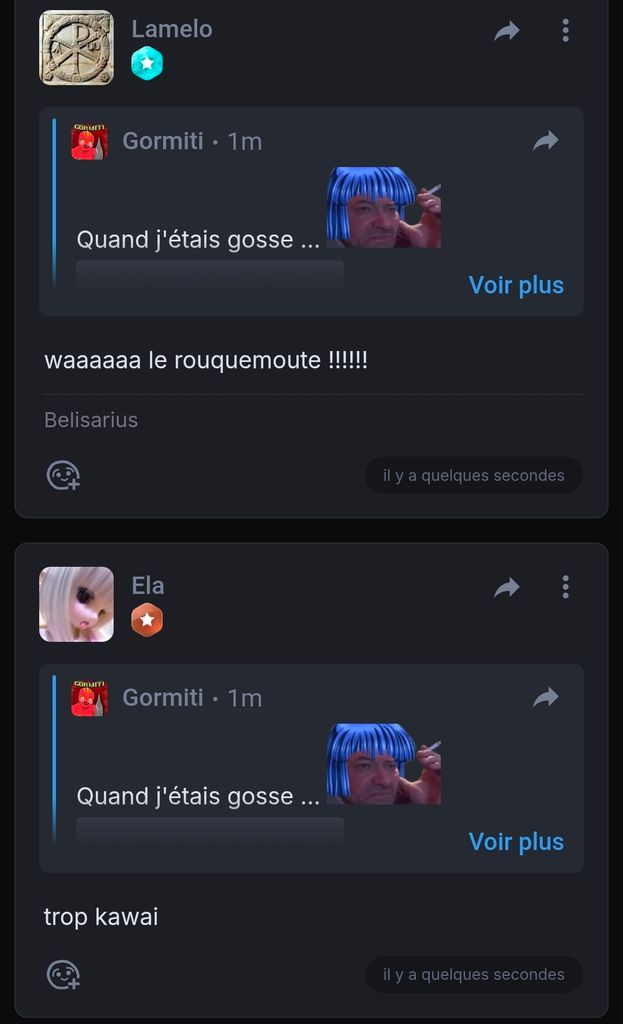Jump to quoted Gormiti message in Ela's post
Viewport: 623px width, 1024px height.
pos(545,698)
